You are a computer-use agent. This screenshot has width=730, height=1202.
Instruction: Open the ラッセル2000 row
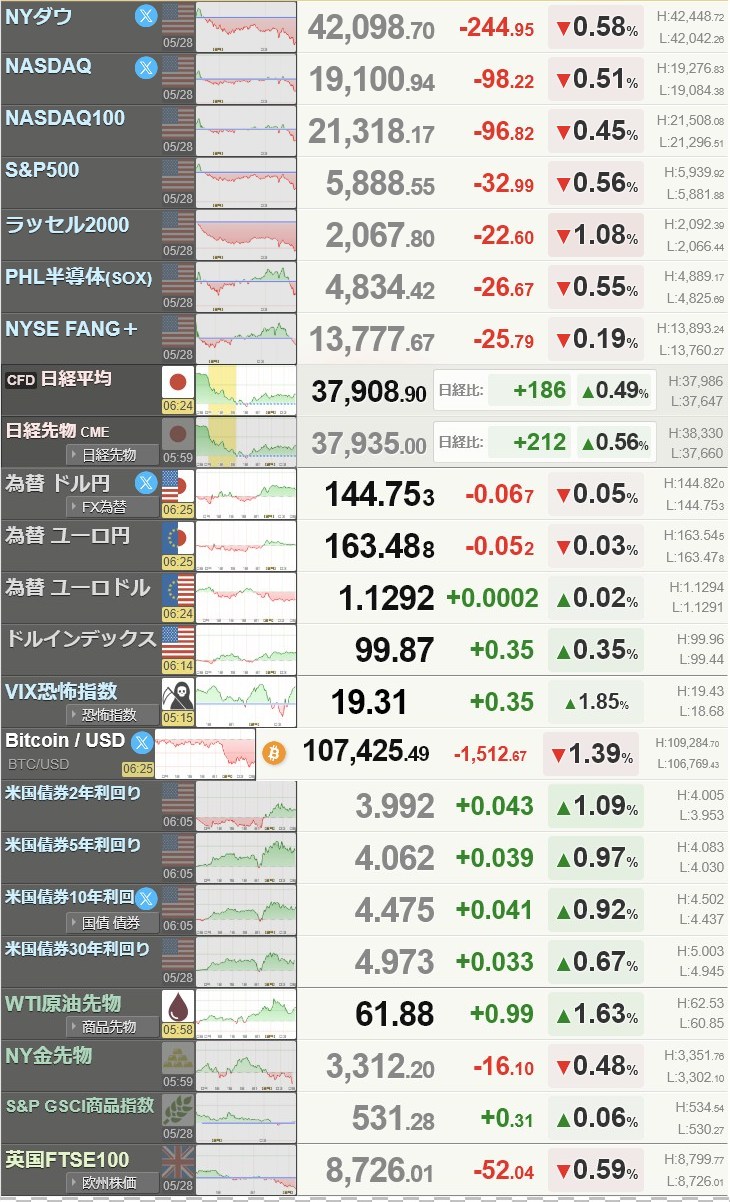click(x=365, y=234)
